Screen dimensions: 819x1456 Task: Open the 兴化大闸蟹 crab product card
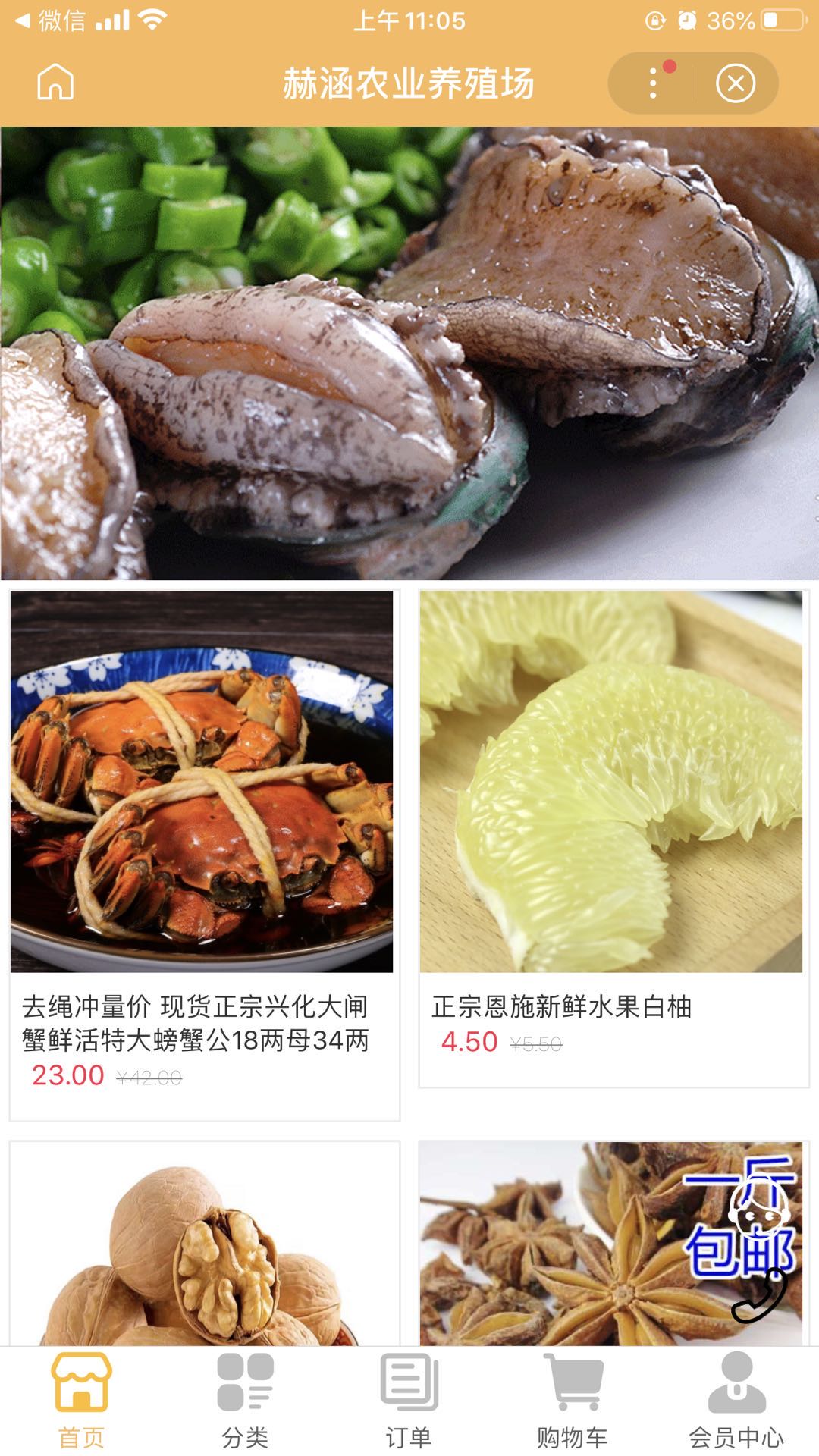[x=203, y=855]
